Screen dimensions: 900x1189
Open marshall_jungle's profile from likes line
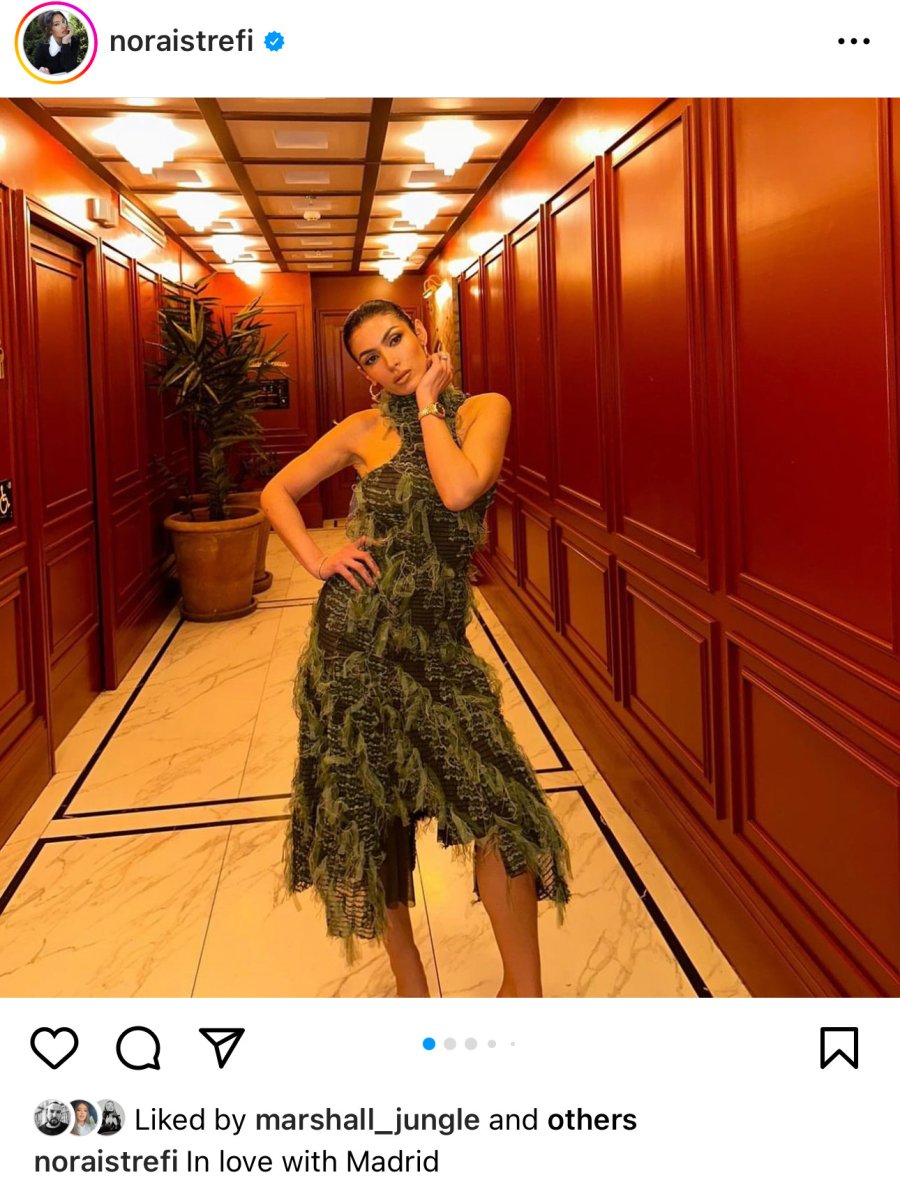tap(367, 1120)
